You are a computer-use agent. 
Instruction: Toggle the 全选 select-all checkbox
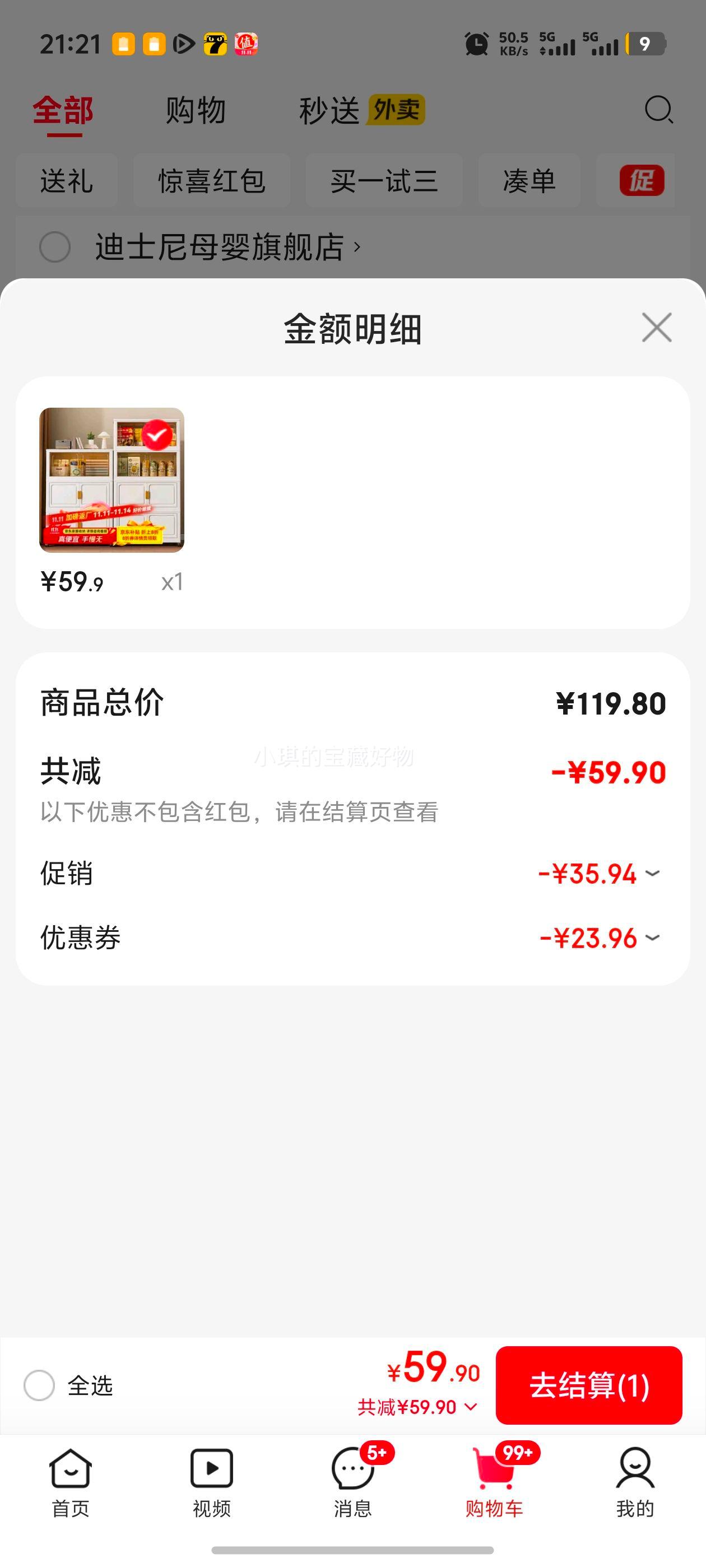40,1385
